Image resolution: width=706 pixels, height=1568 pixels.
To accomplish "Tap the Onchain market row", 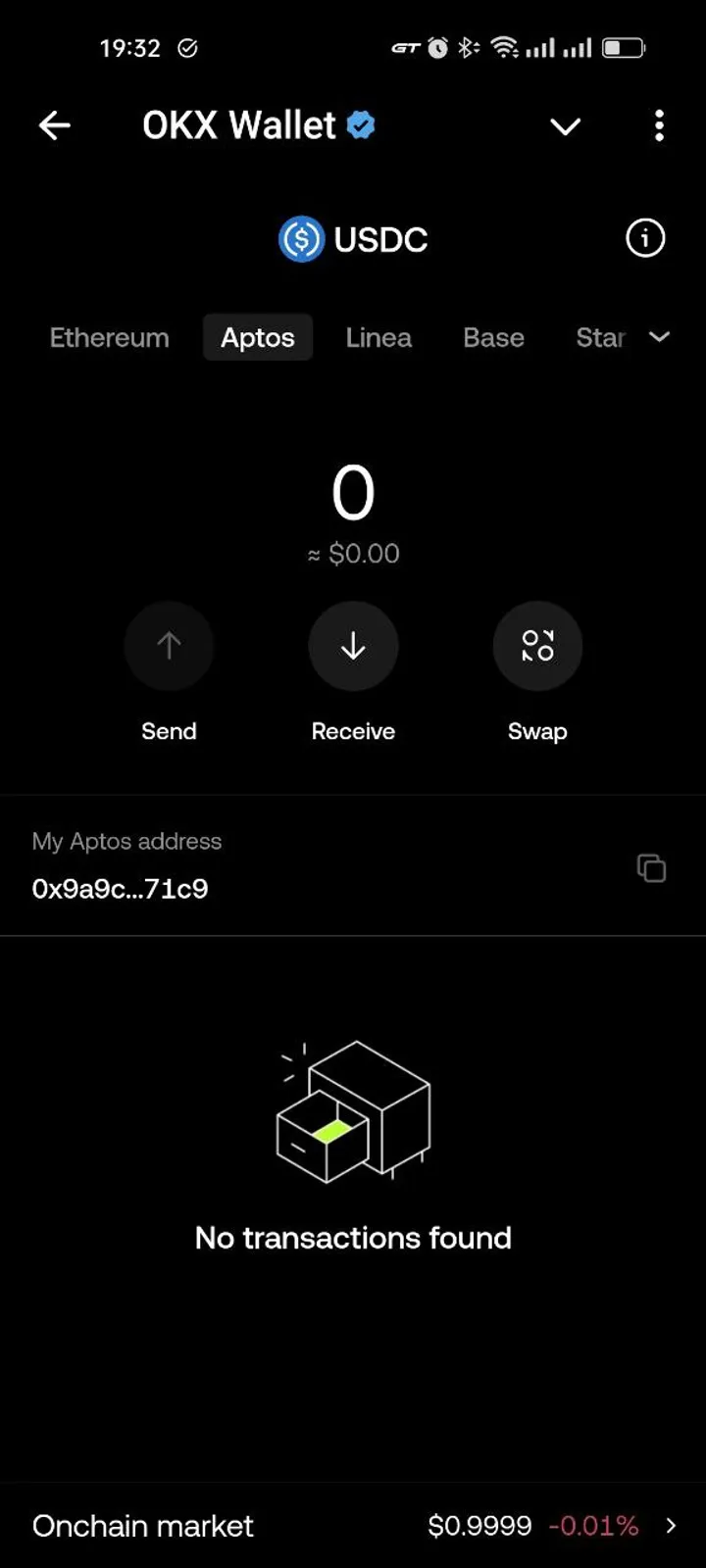I will [142, 1526].
